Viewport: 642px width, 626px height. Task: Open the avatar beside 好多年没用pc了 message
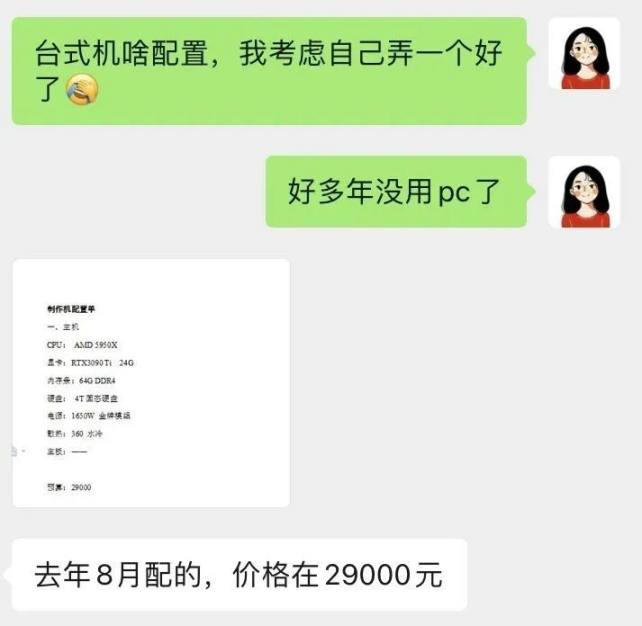585,192
